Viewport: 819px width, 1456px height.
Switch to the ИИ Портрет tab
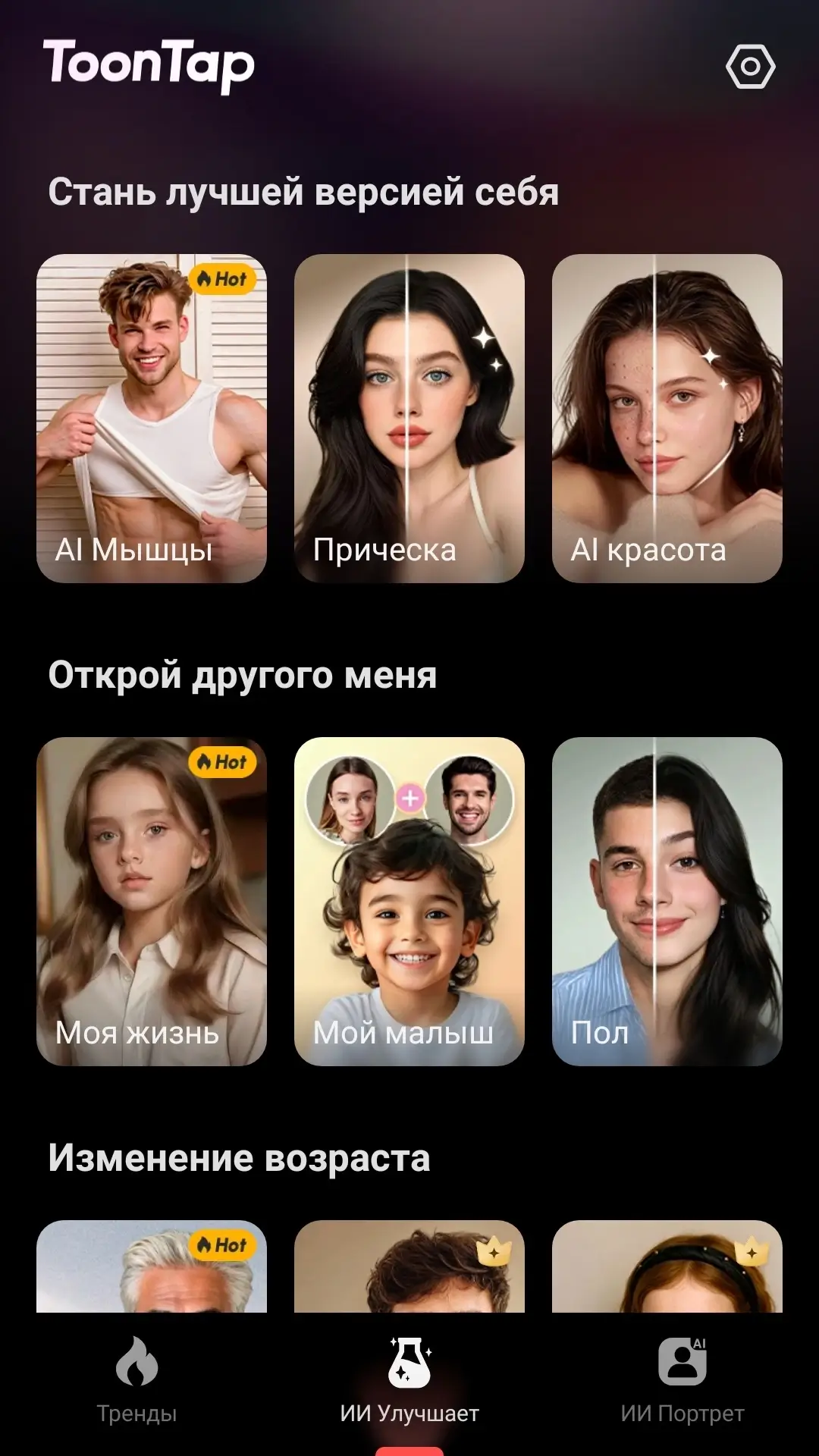tap(682, 1380)
